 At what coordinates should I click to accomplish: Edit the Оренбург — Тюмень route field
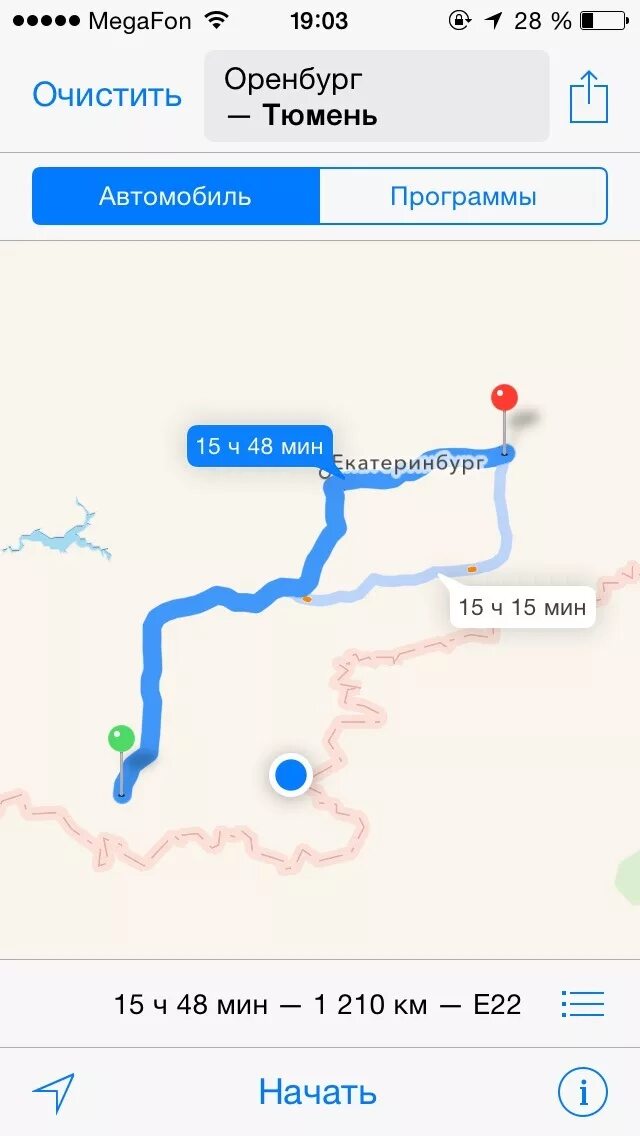[x=376, y=96]
